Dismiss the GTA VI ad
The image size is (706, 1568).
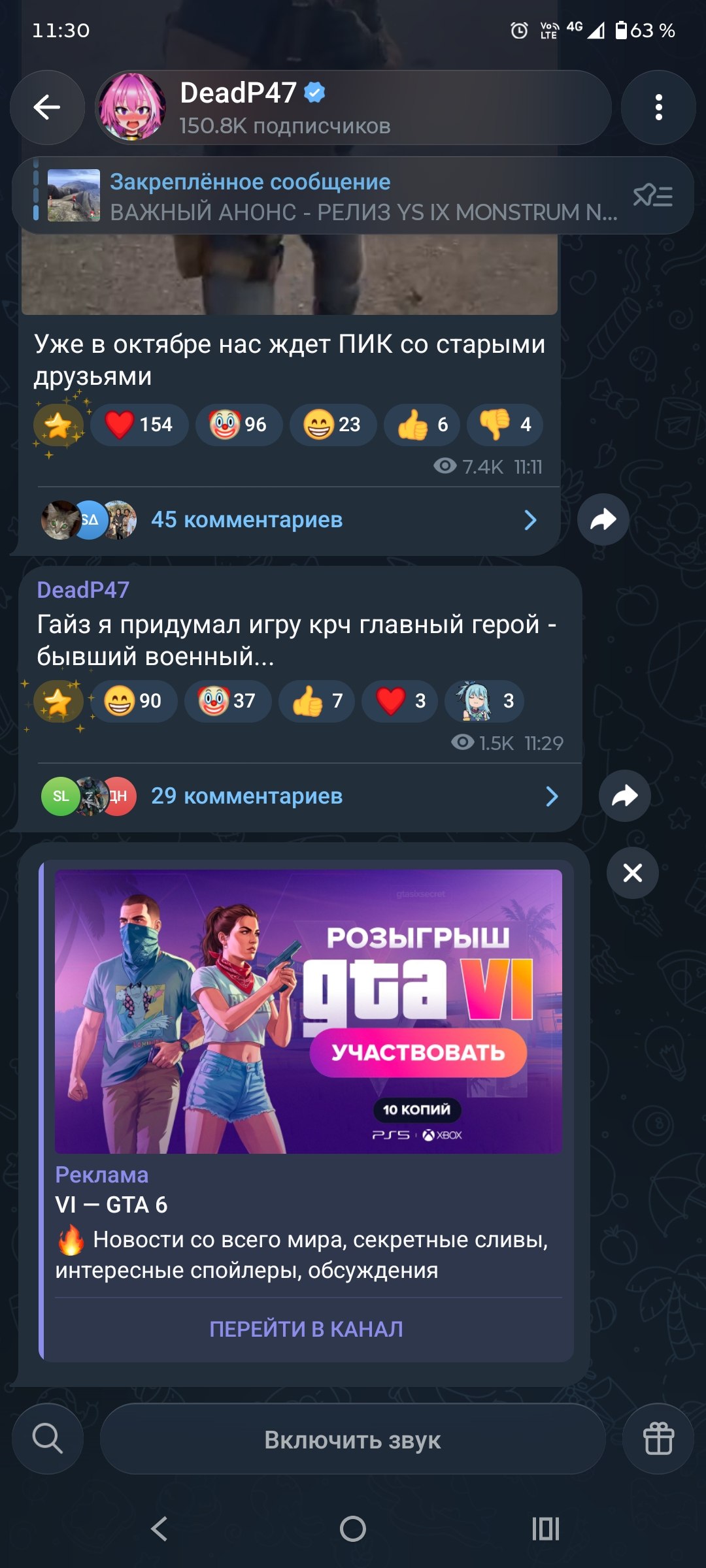click(x=633, y=873)
